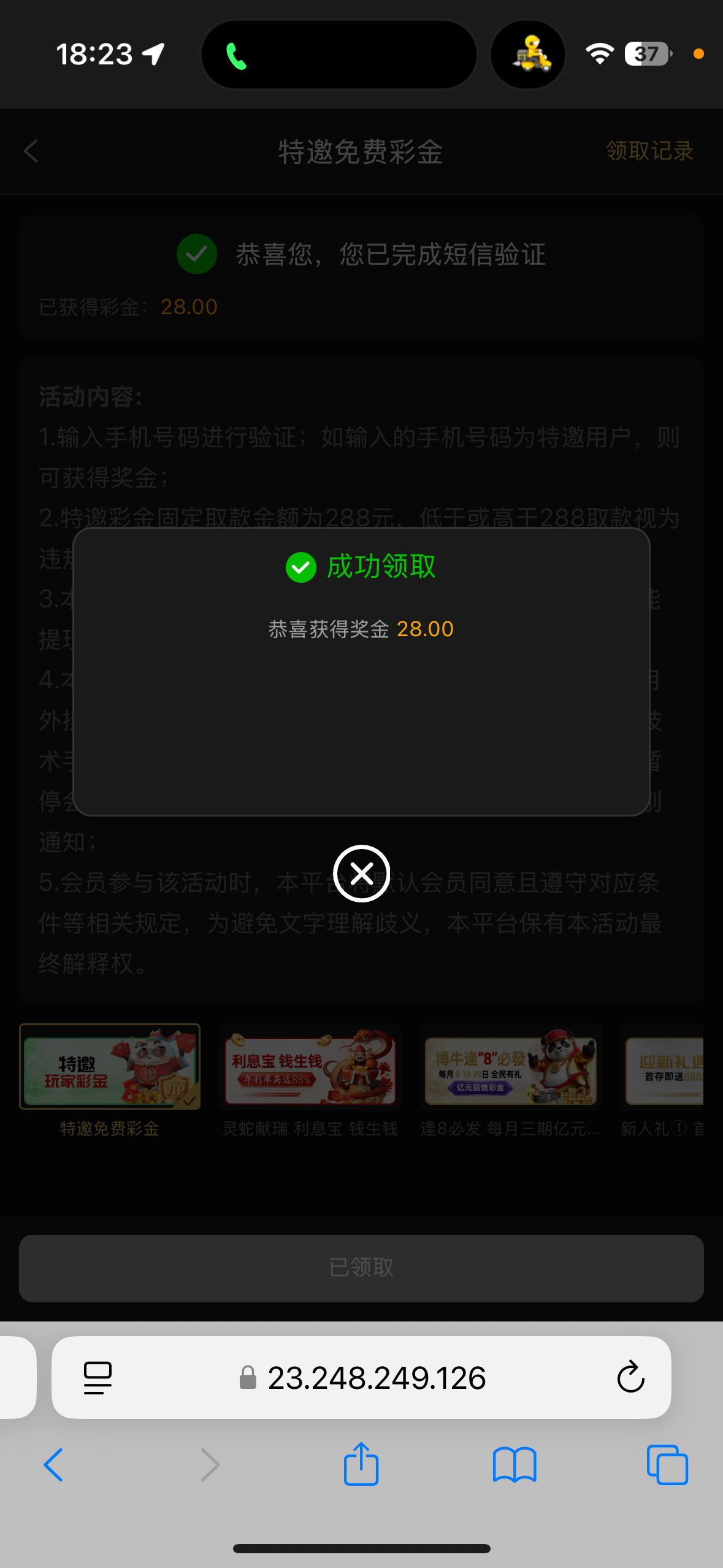Share this page from Safari toolbar
The height and width of the screenshot is (1568, 723).
tap(361, 1464)
